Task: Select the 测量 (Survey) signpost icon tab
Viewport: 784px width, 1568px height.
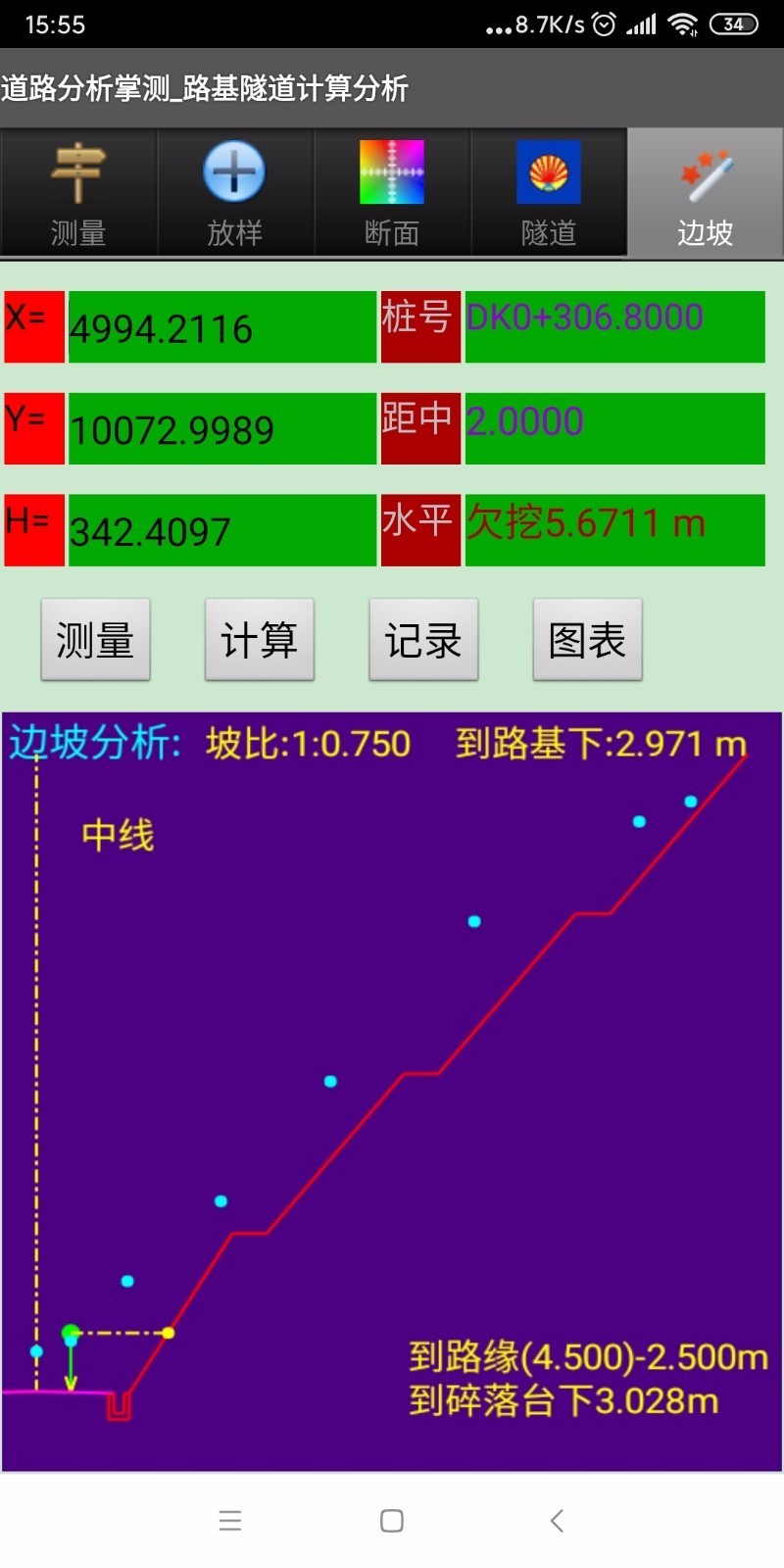Action: pos(78,191)
